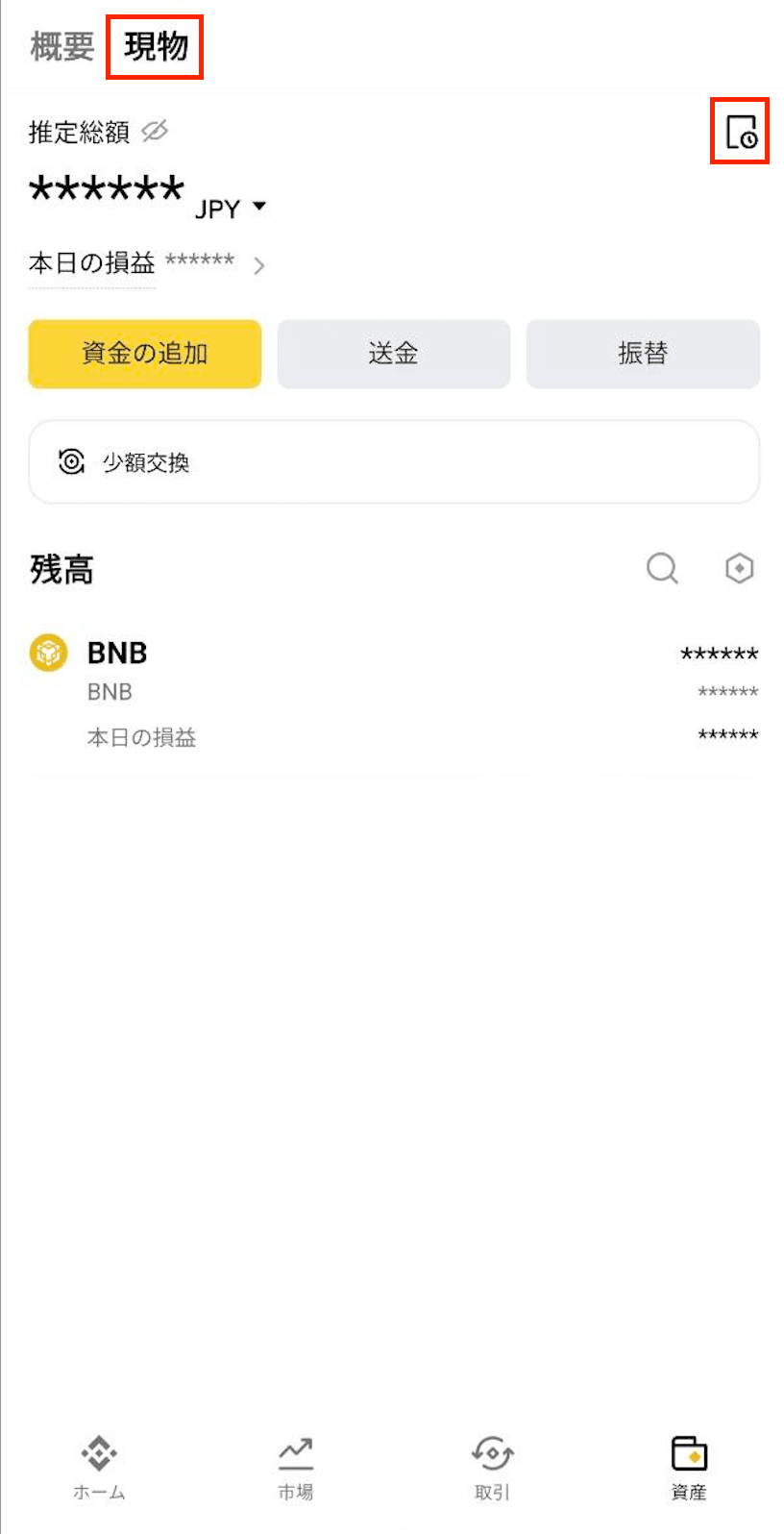
Task: Tap the 振替 button
Action: pyautogui.click(x=643, y=354)
